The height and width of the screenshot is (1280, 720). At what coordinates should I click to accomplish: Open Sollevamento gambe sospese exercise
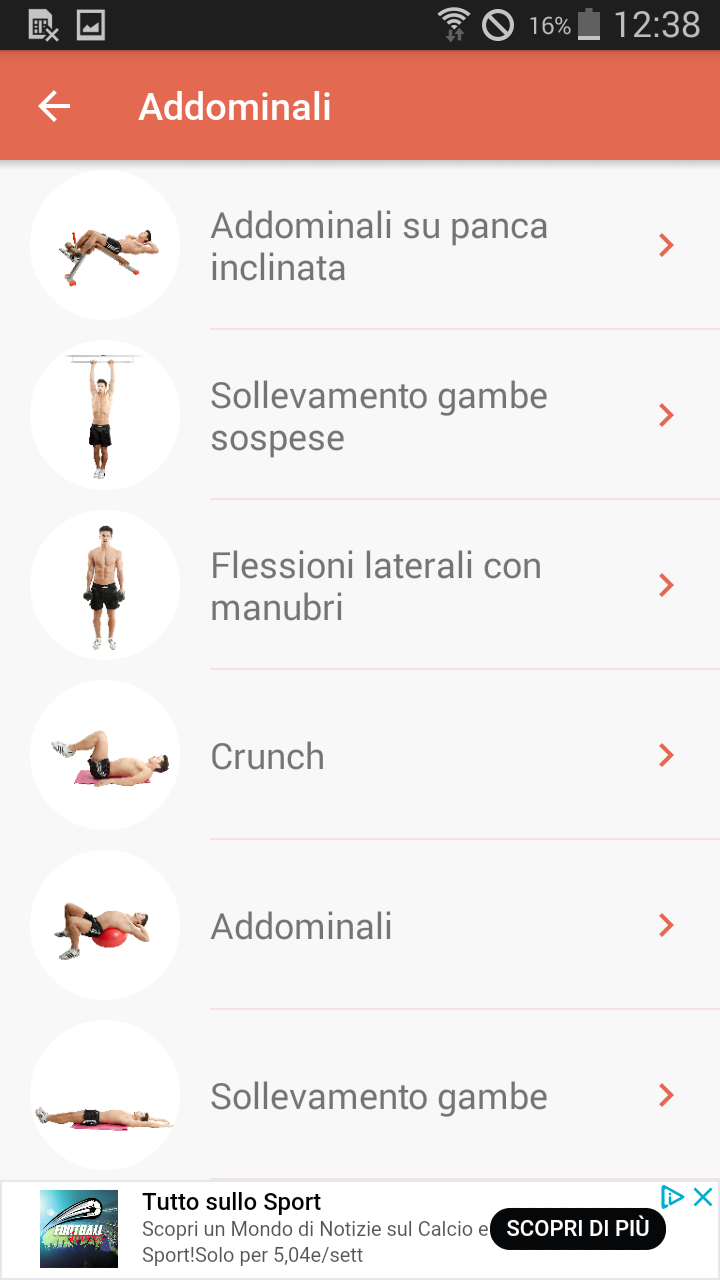(360, 415)
